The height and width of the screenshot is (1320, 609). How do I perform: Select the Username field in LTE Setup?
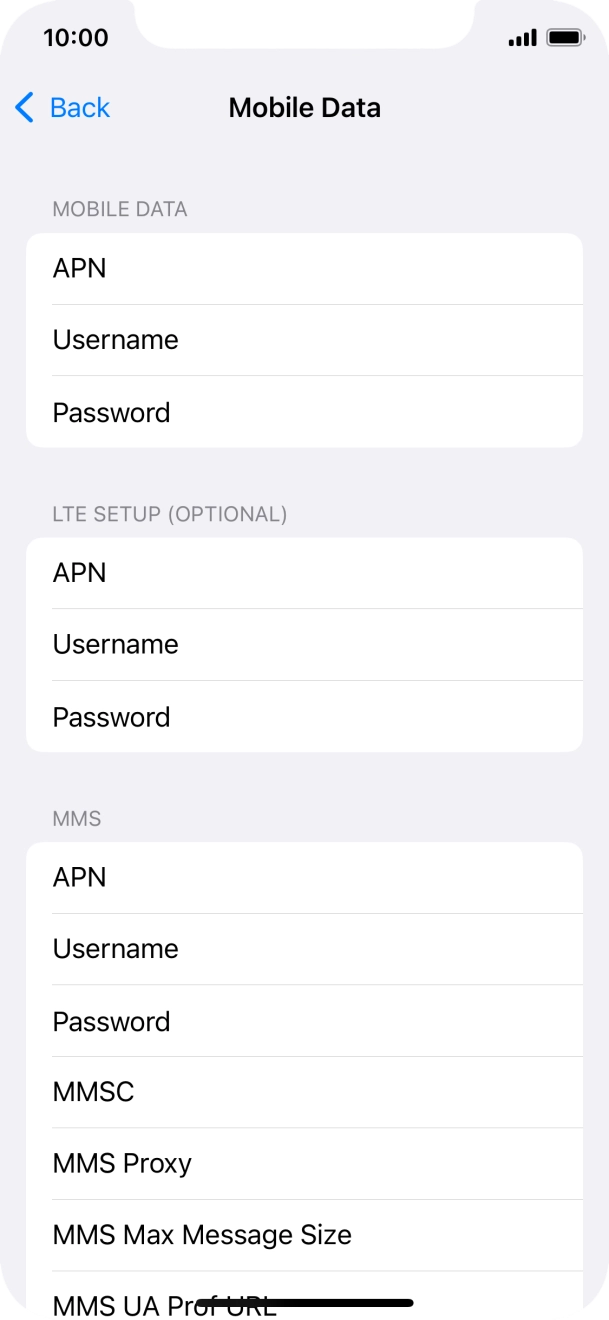click(304, 645)
